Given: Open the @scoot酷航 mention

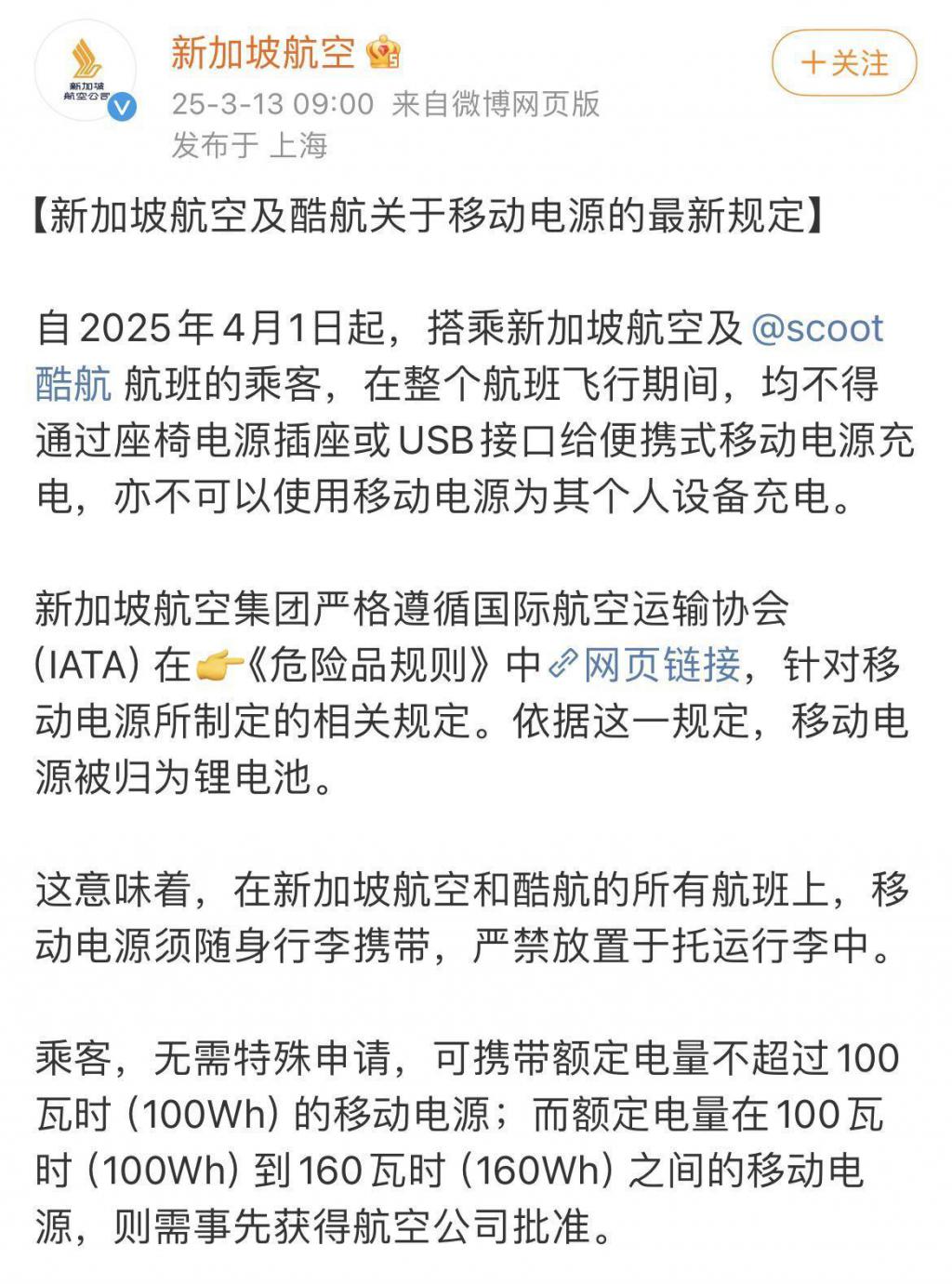Looking at the screenshot, I should 816,329.
